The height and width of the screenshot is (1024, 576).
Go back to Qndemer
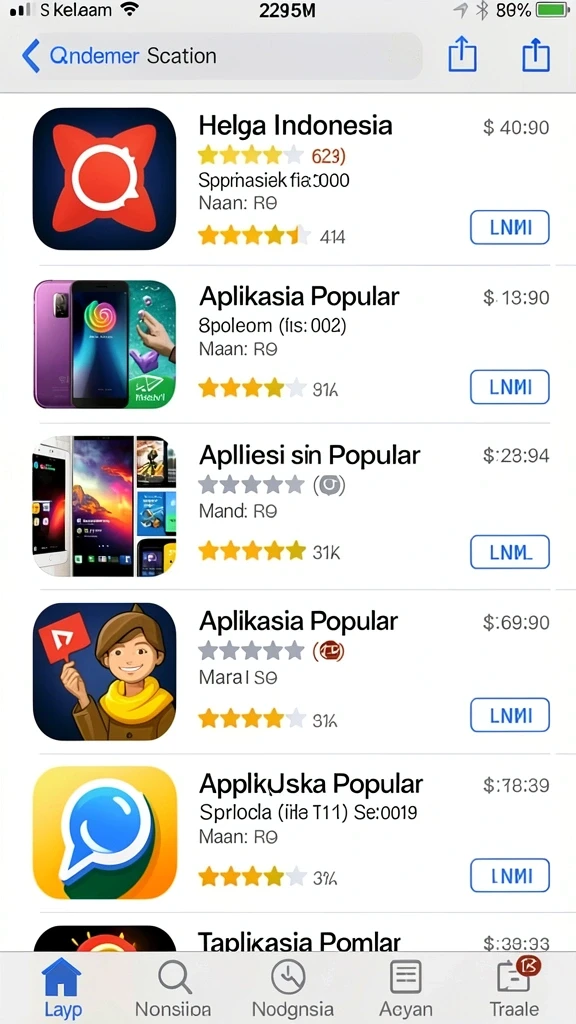(80, 56)
